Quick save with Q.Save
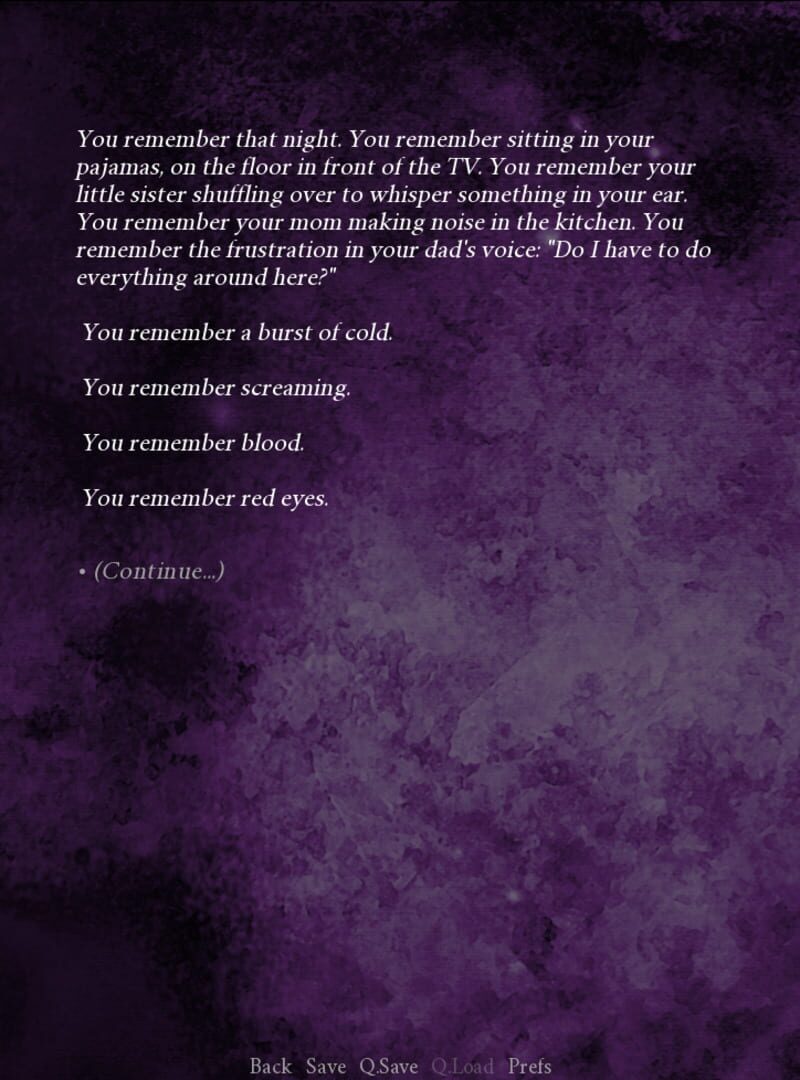 (x=388, y=1066)
